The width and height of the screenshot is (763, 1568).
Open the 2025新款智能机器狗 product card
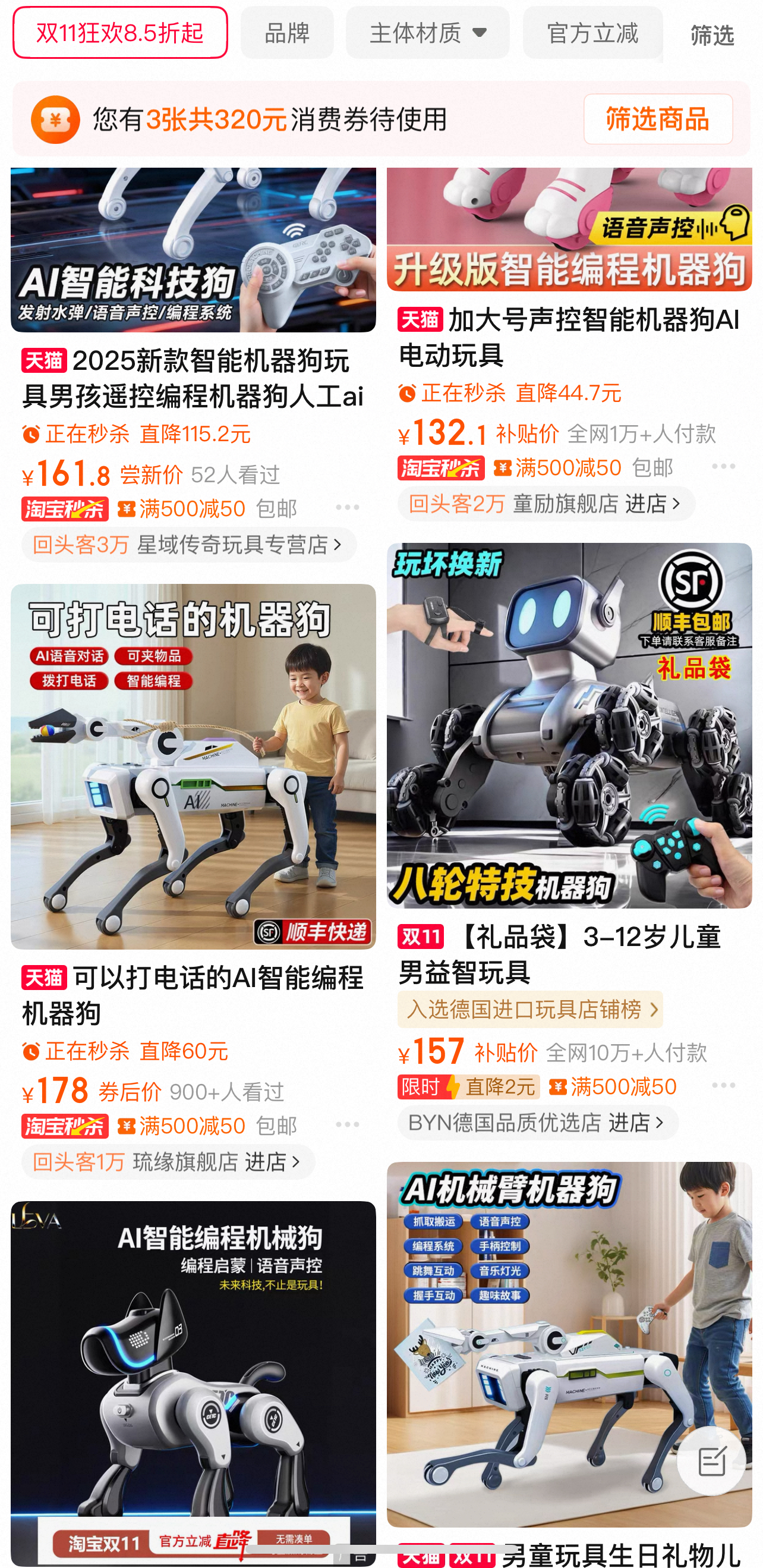click(193, 378)
